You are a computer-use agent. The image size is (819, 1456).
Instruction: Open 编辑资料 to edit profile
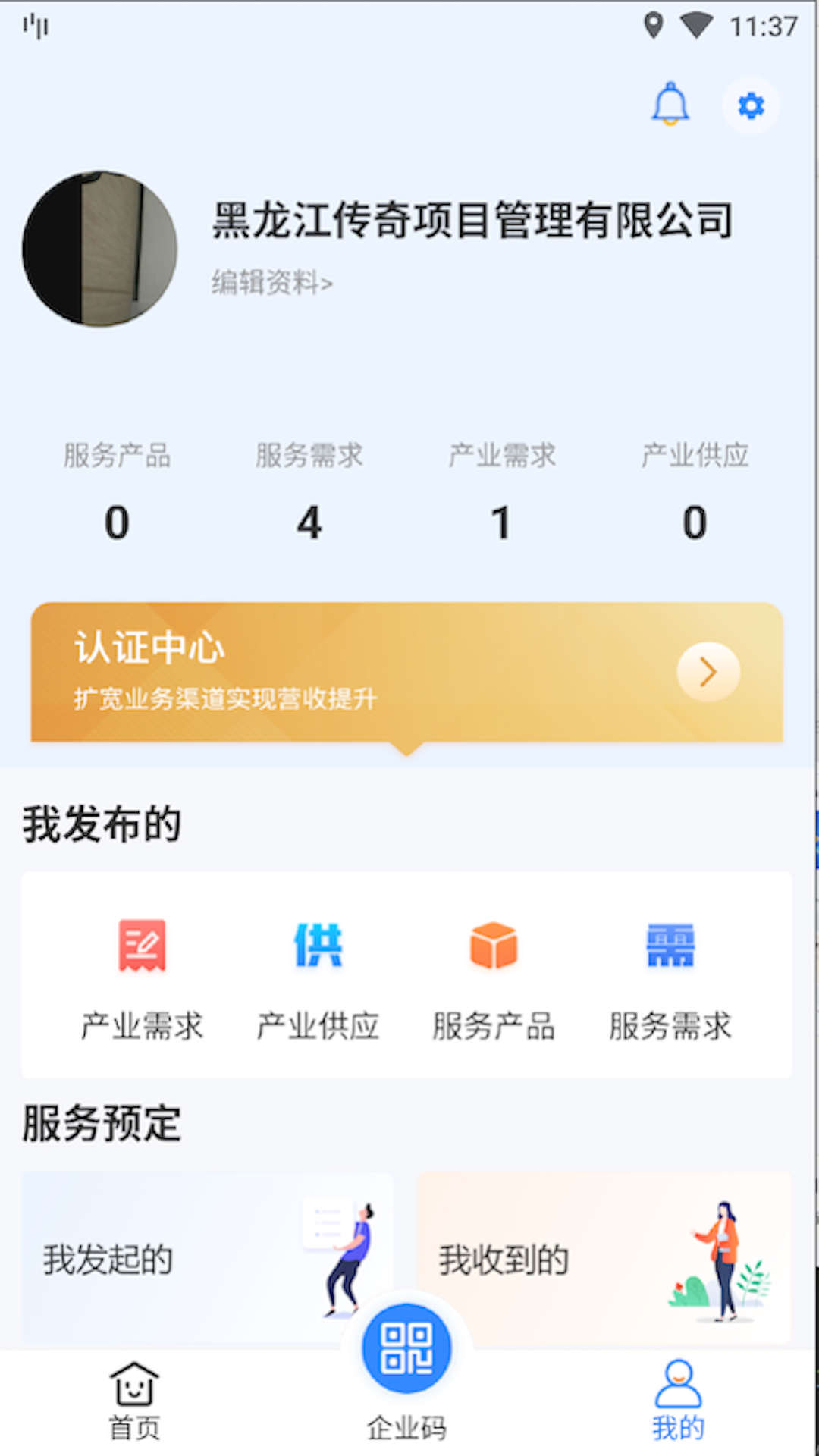(271, 282)
